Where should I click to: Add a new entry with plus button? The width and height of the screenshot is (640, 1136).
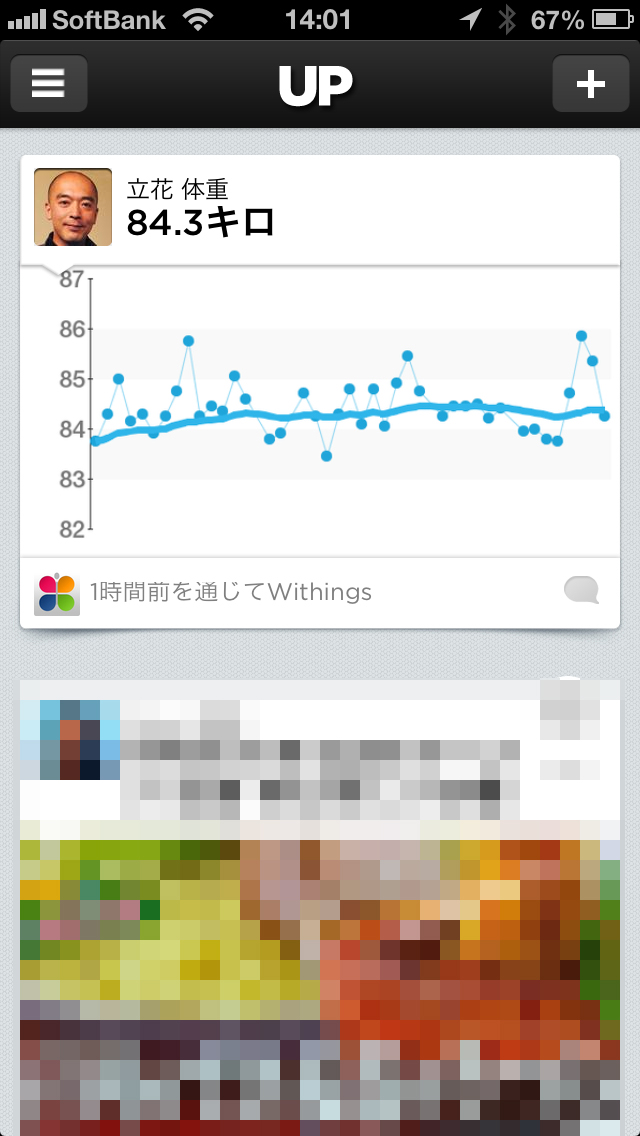[590, 84]
